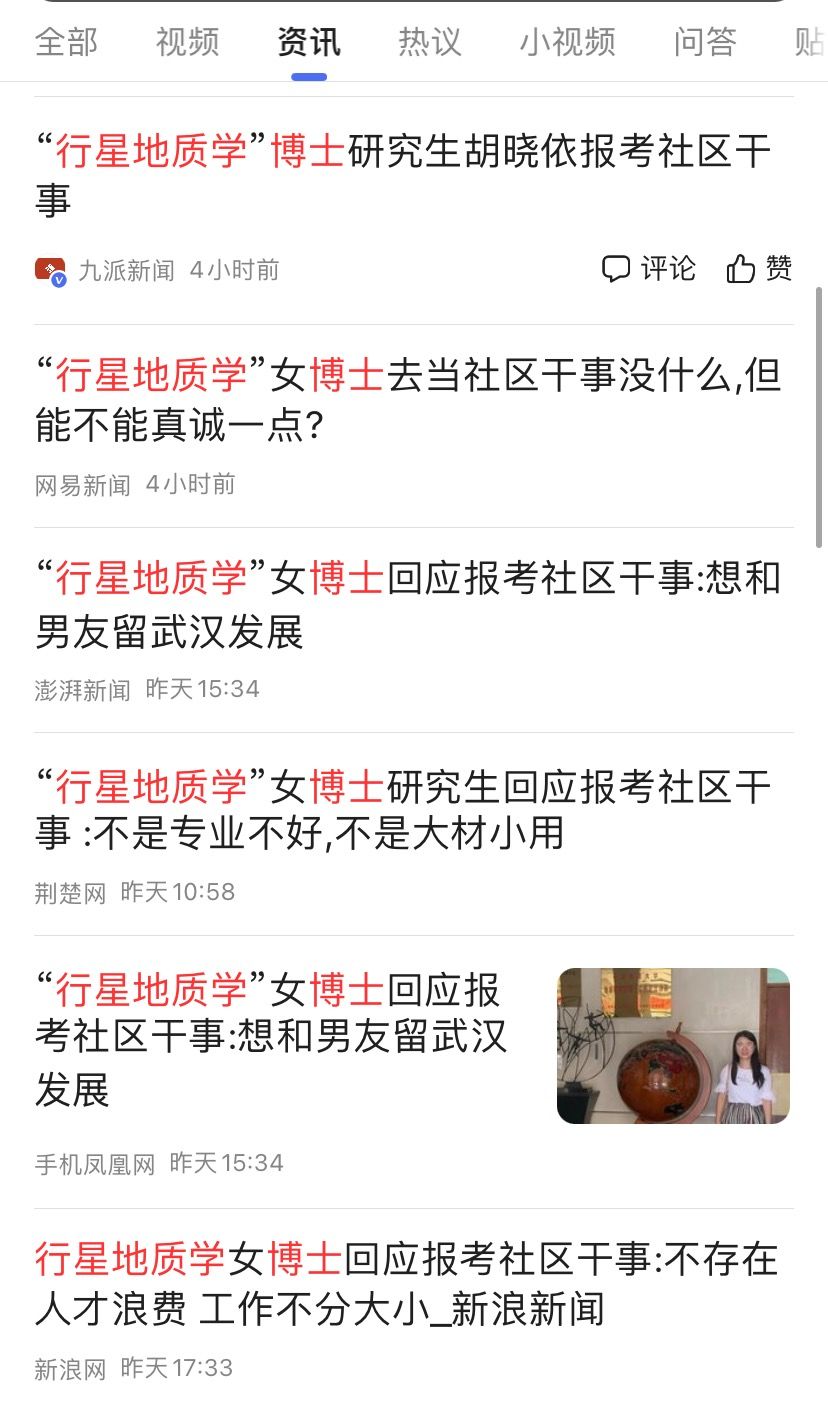Image resolution: width=828 pixels, height=1403 pixels.
Task: Like the 九派新闻 article
Action: (759, 268)
